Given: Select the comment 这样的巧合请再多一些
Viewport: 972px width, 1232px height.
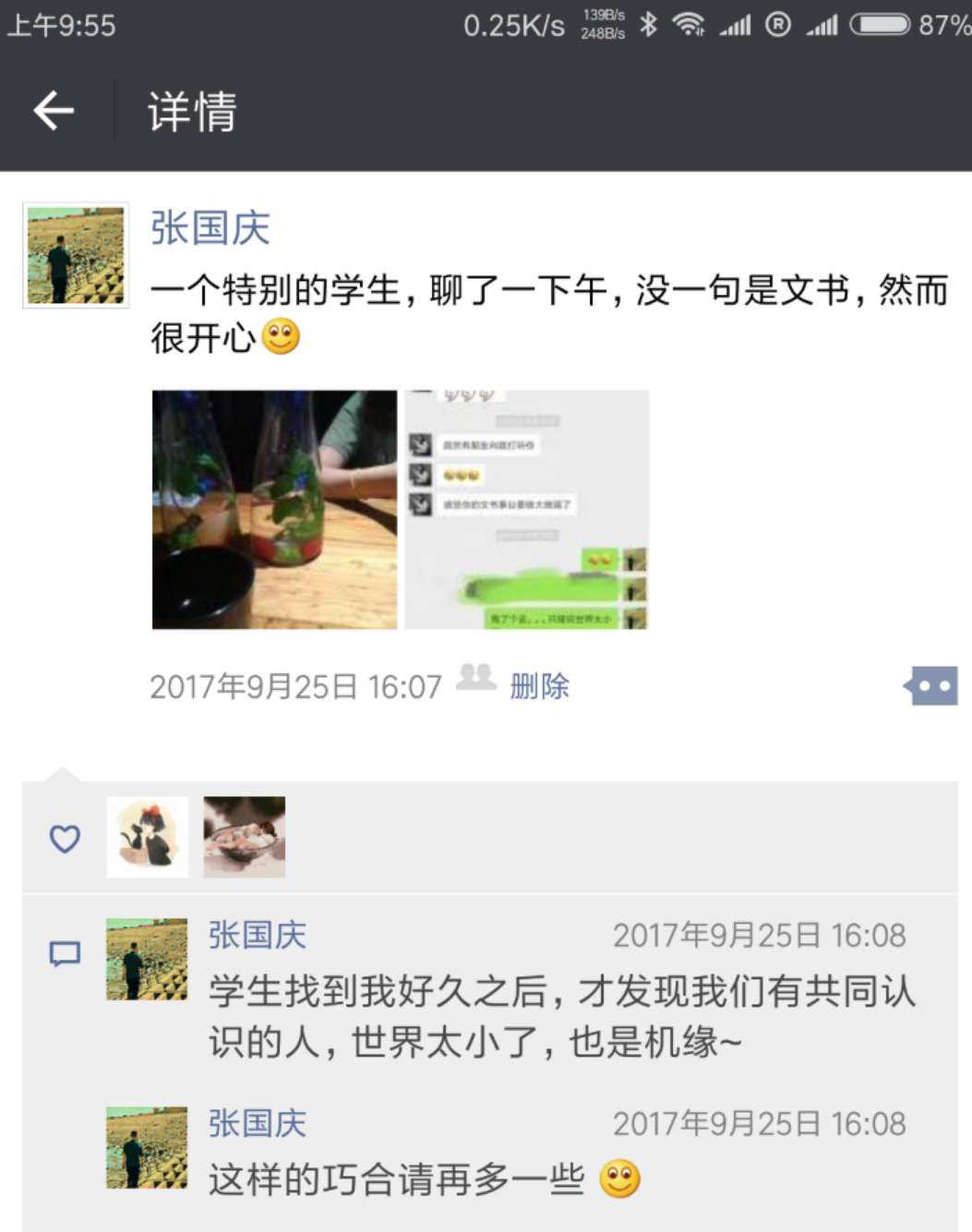Looking at the screenshot, I should pos(397,1179).
